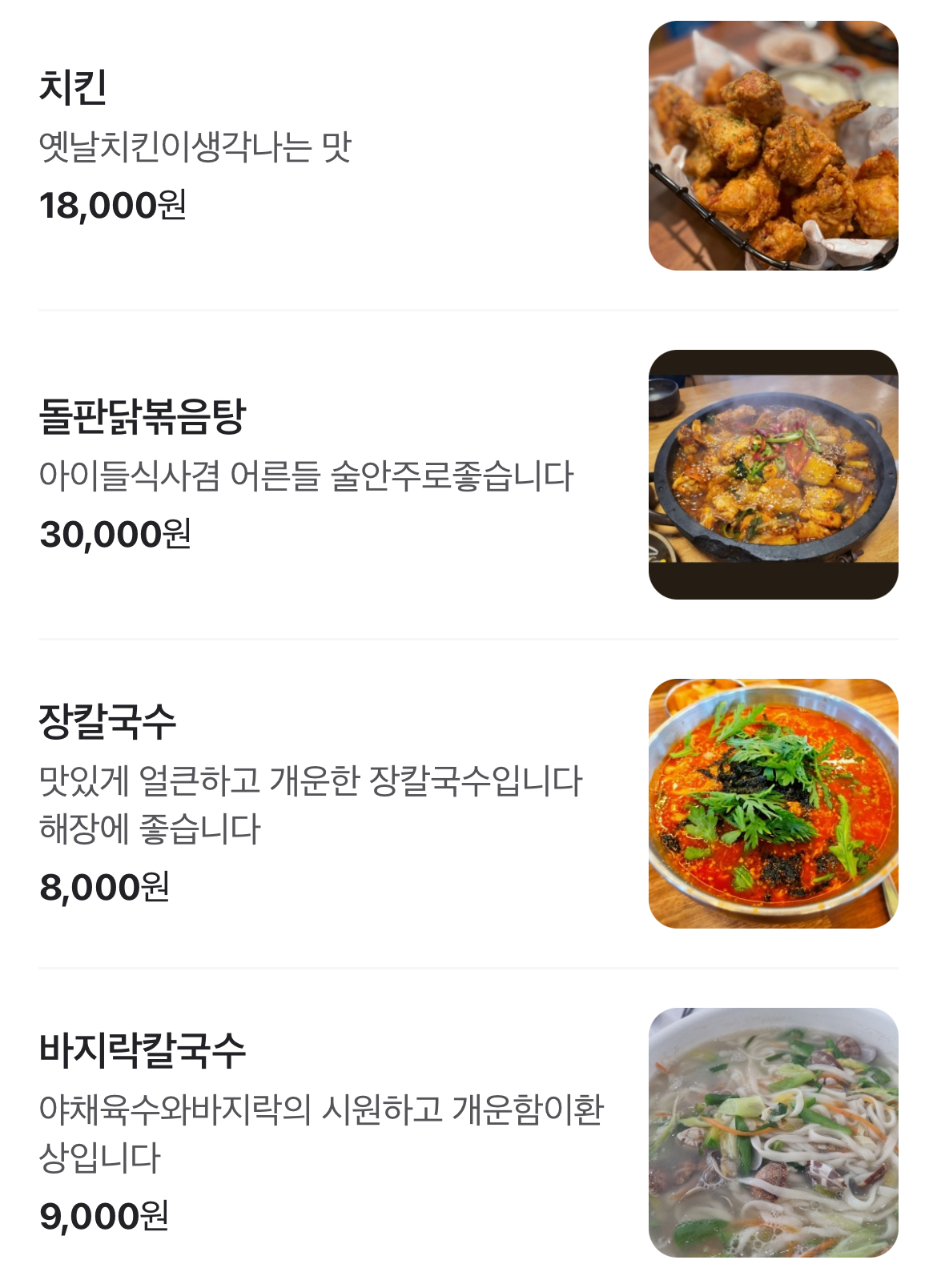Open the 장칼국수 menu item

[107, 720]
